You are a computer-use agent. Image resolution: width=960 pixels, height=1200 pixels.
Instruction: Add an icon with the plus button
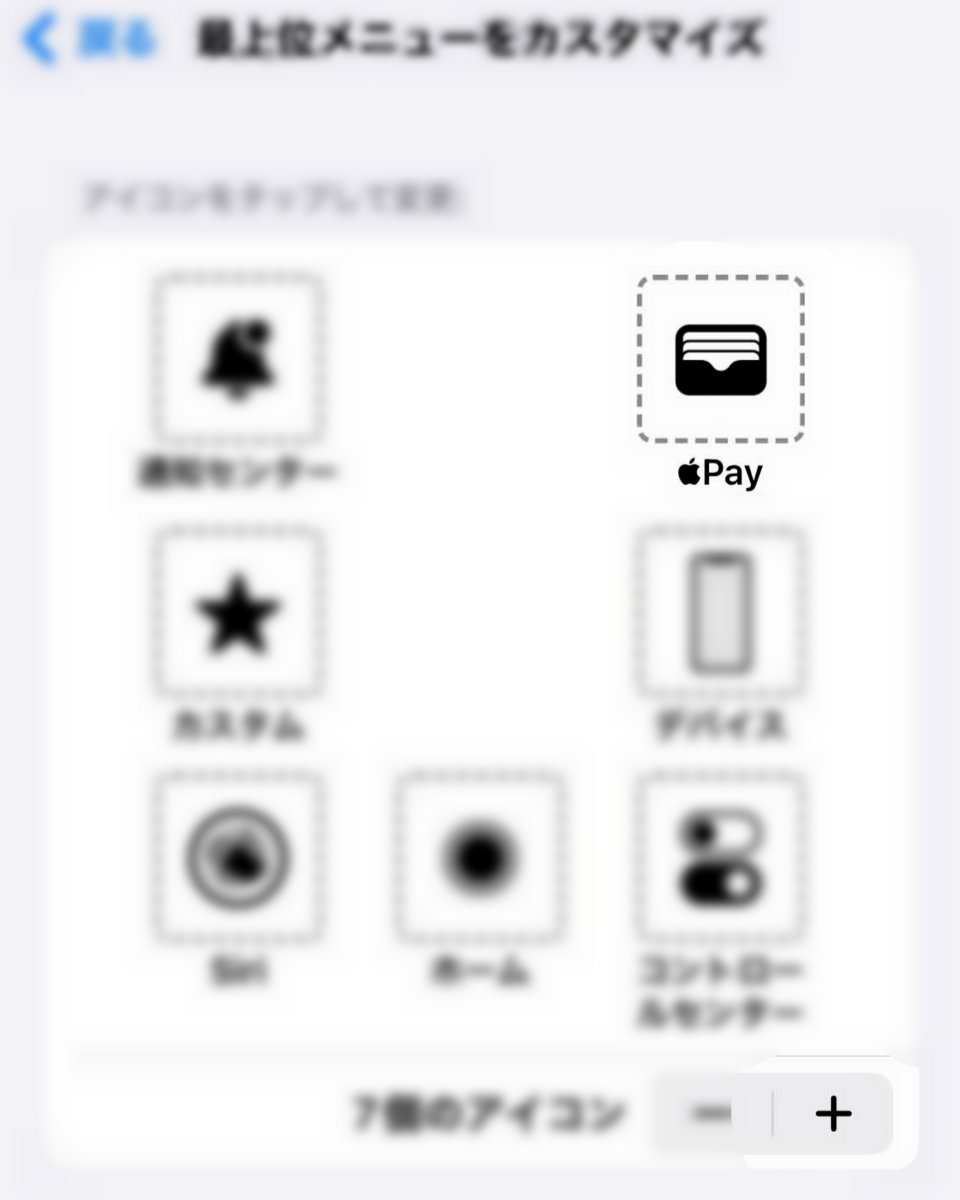pyautogui.click(x=833, y=1113)
